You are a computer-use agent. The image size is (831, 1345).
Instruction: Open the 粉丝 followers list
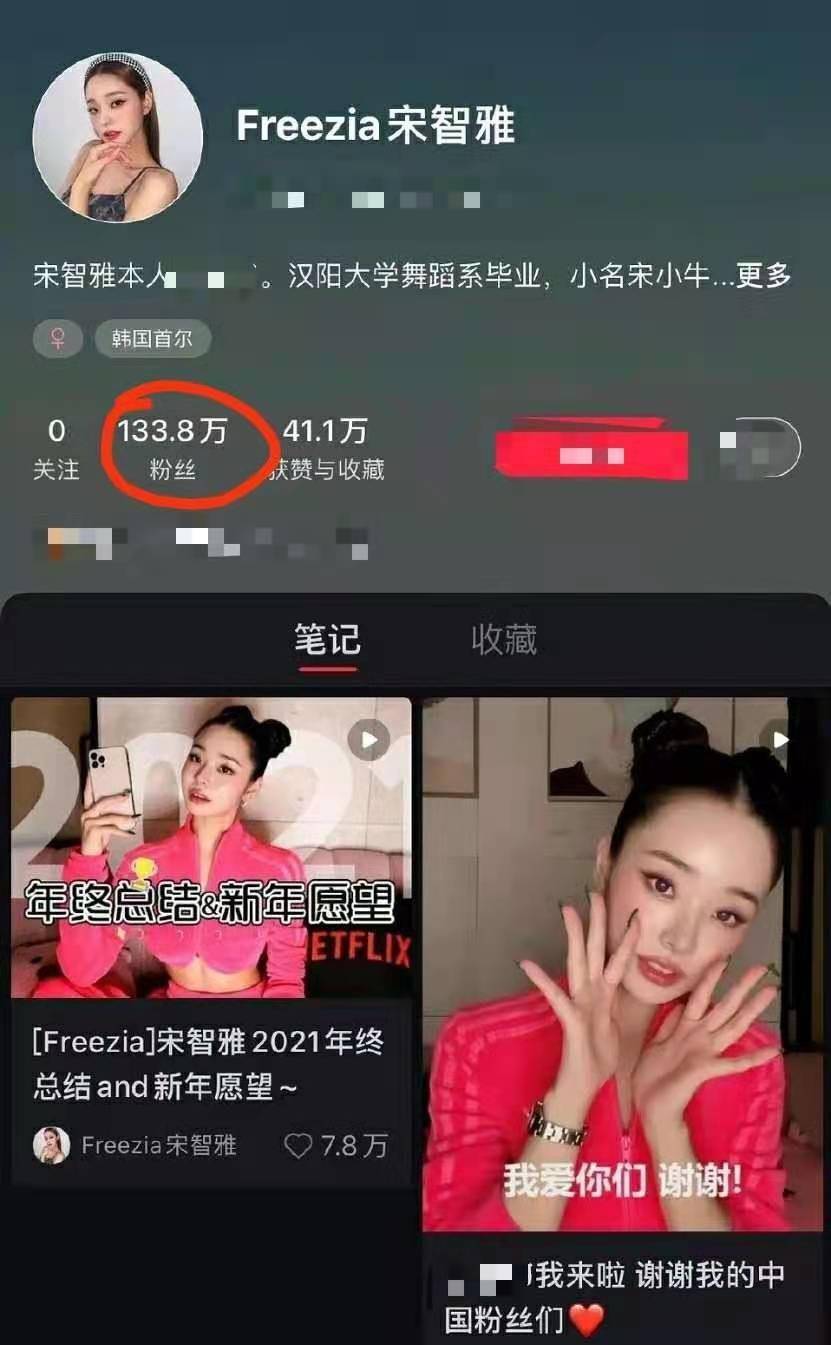[173, 449]
